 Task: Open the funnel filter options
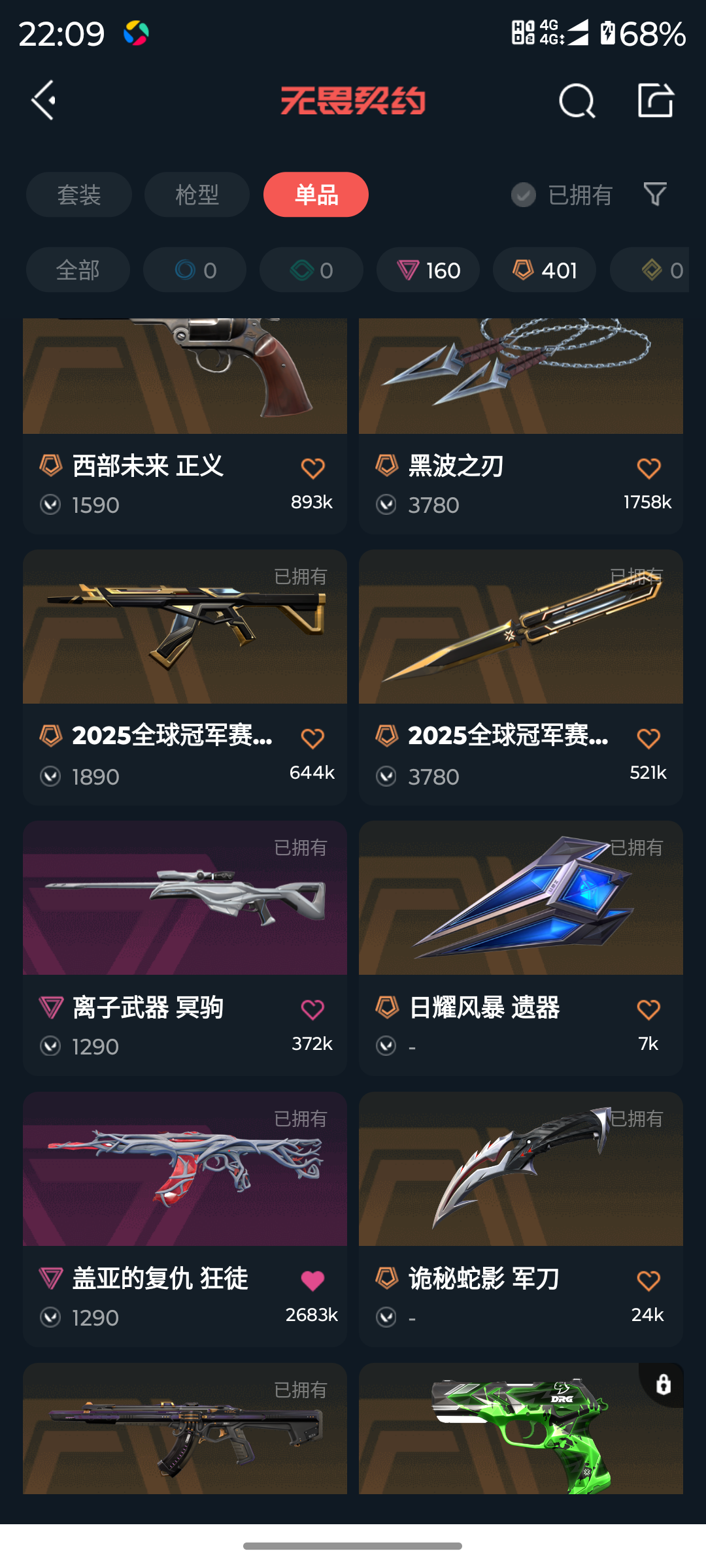655,194
